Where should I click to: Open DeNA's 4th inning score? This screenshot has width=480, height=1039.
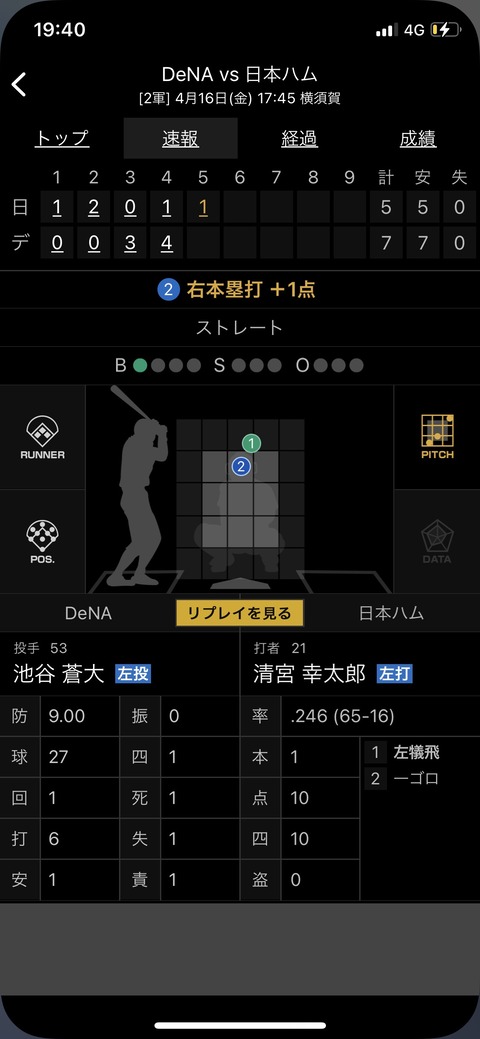[166, 243]
